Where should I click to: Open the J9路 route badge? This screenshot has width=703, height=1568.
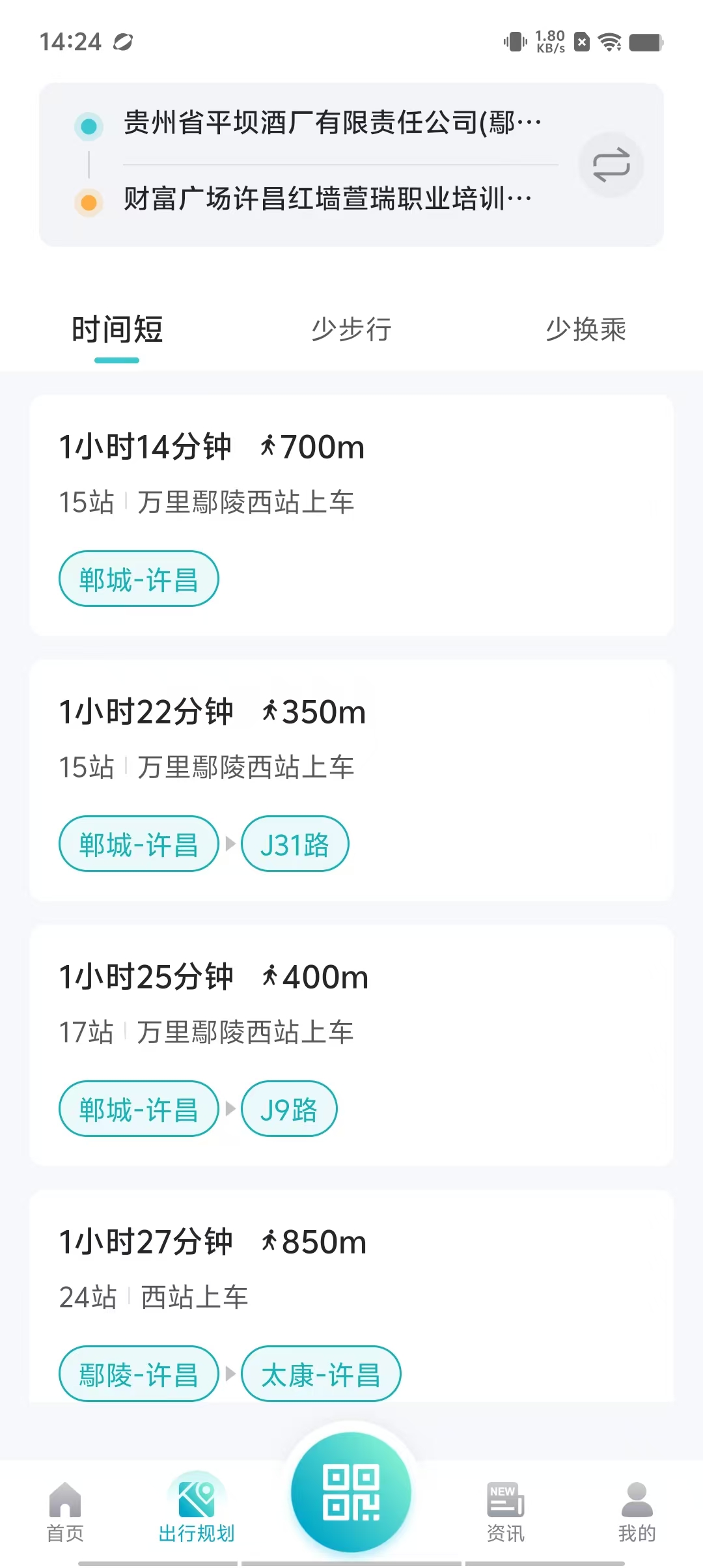[289, 1108]
